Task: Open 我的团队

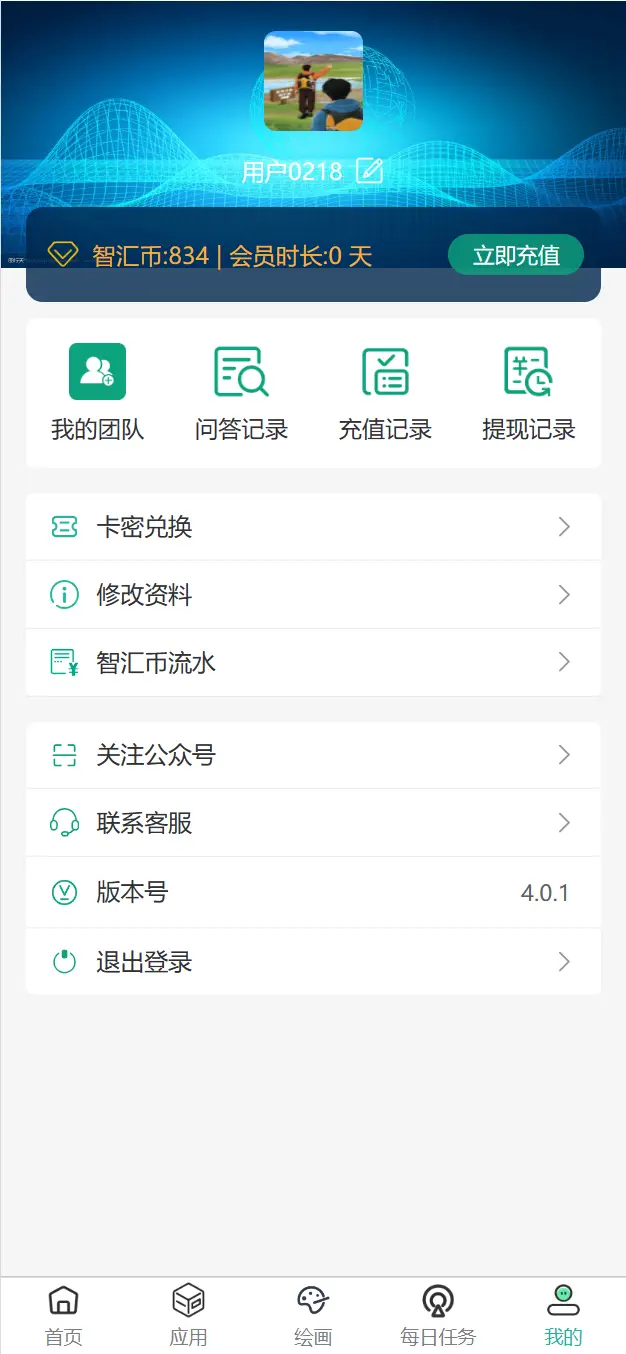Action: tap(97, 393)
